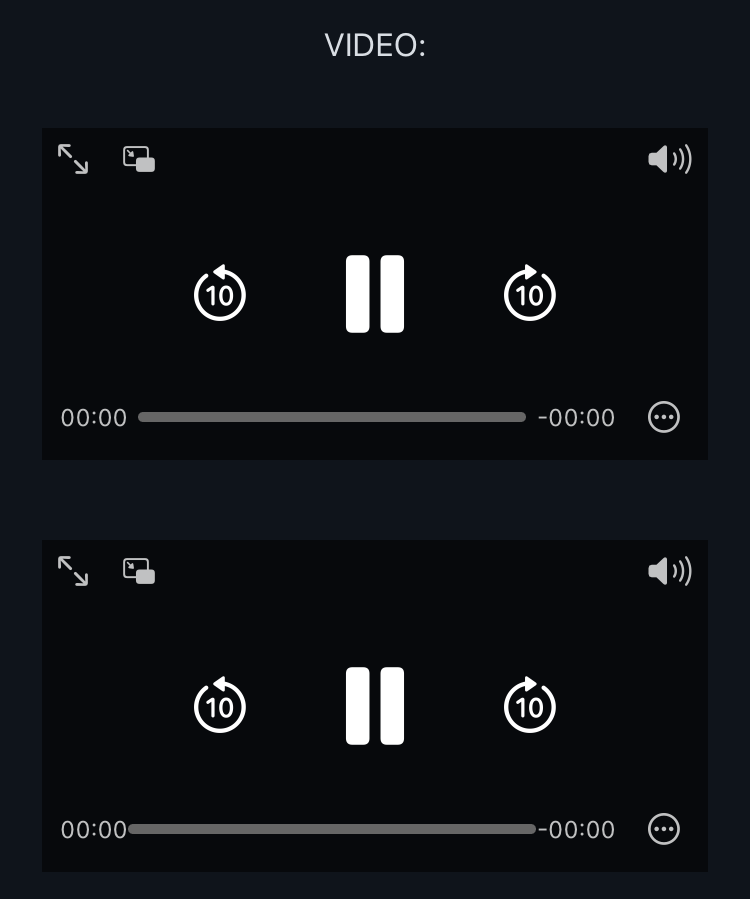Start picture-in-picture on the first video

[139, 159]
